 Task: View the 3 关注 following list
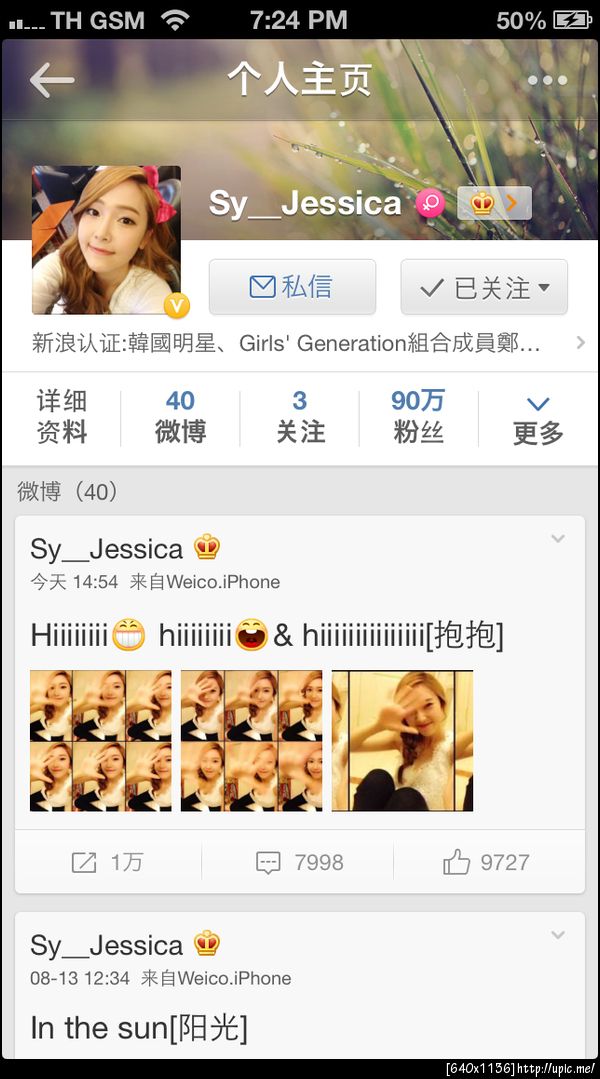point(300,417)
